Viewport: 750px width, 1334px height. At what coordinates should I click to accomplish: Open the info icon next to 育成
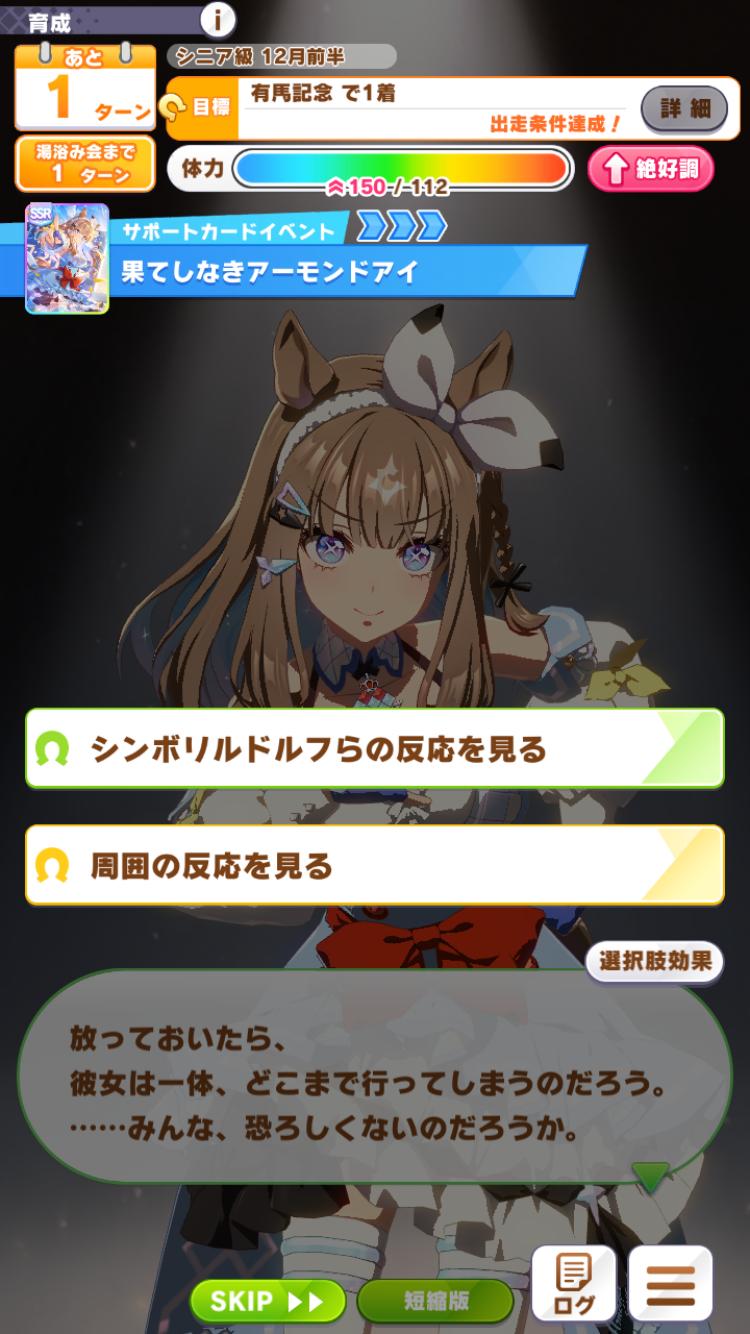coord(217,19)
